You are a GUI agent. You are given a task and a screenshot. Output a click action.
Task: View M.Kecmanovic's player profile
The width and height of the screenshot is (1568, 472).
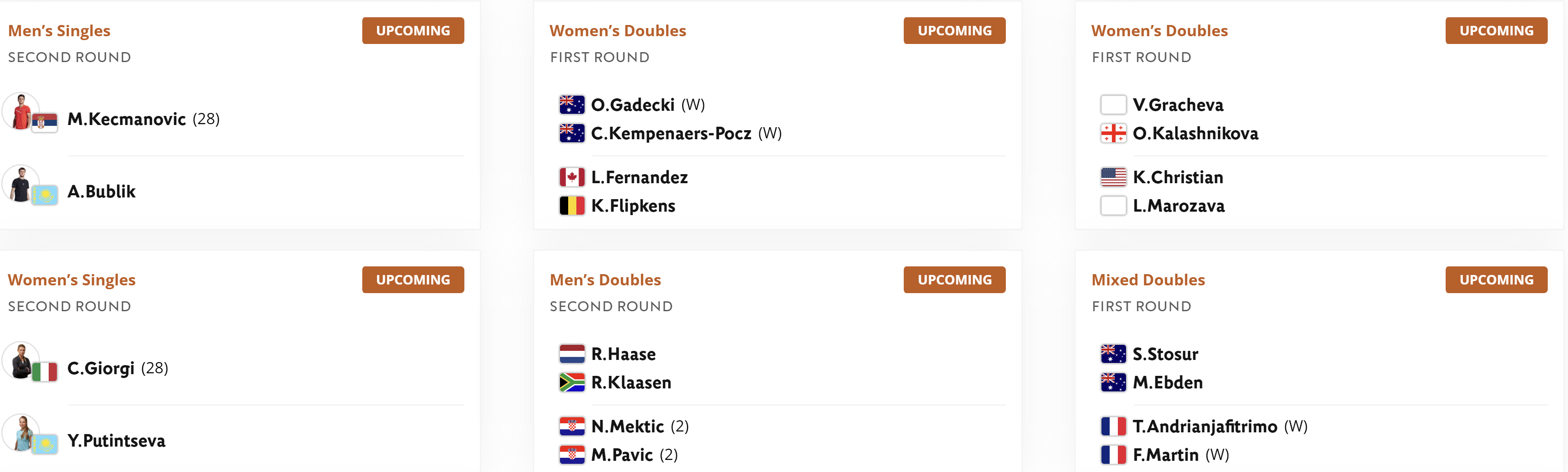click(x=126, y=119)
